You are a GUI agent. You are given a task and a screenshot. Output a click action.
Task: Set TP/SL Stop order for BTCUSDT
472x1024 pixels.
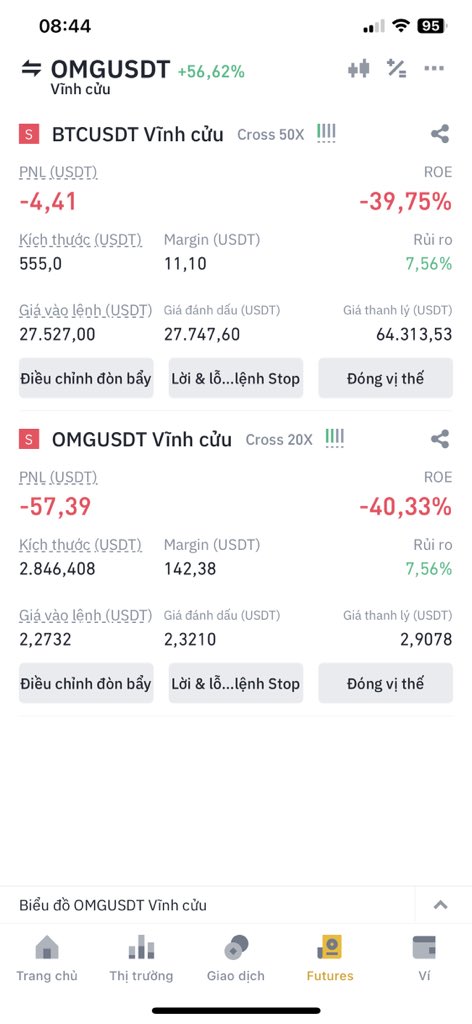click(x=236, y=378)
